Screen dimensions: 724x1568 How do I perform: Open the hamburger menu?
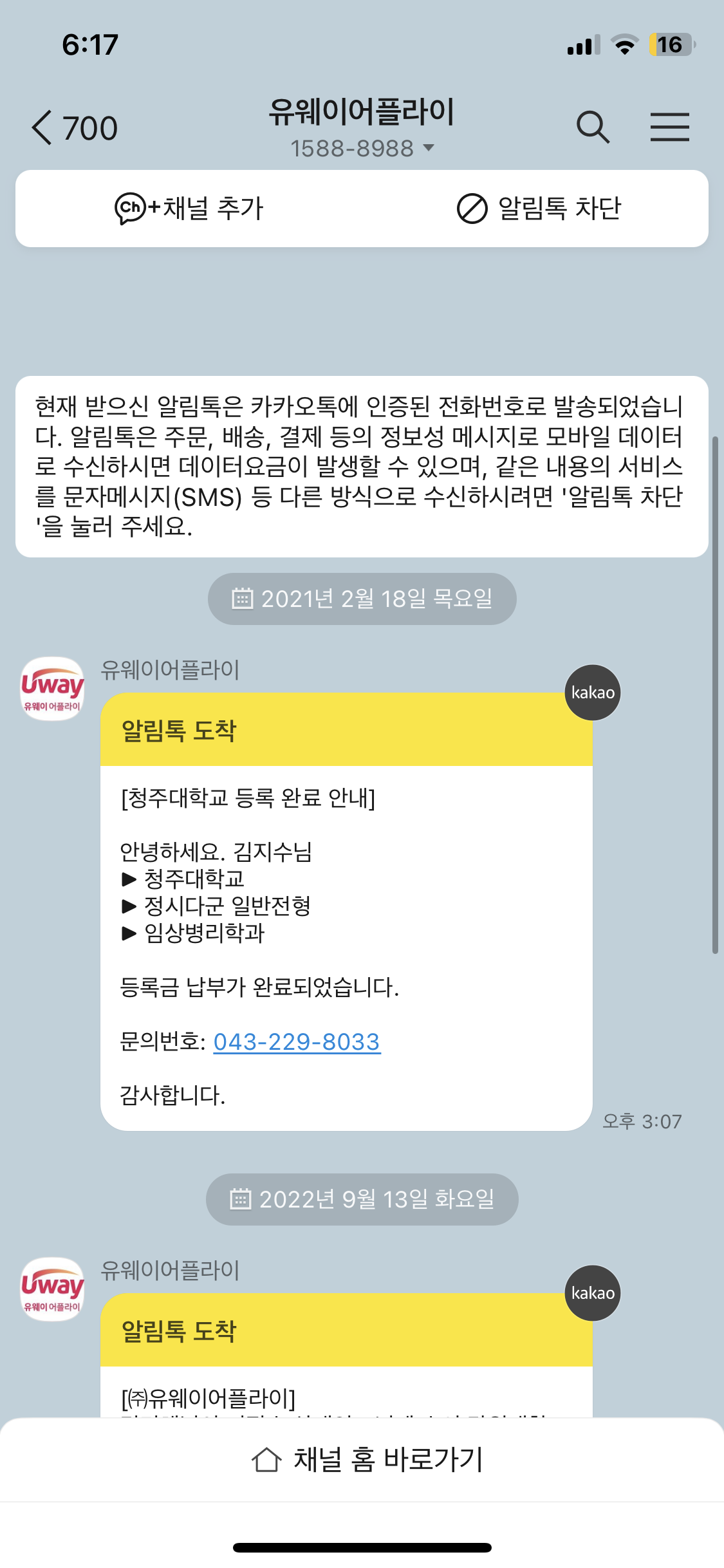point(669,127)
